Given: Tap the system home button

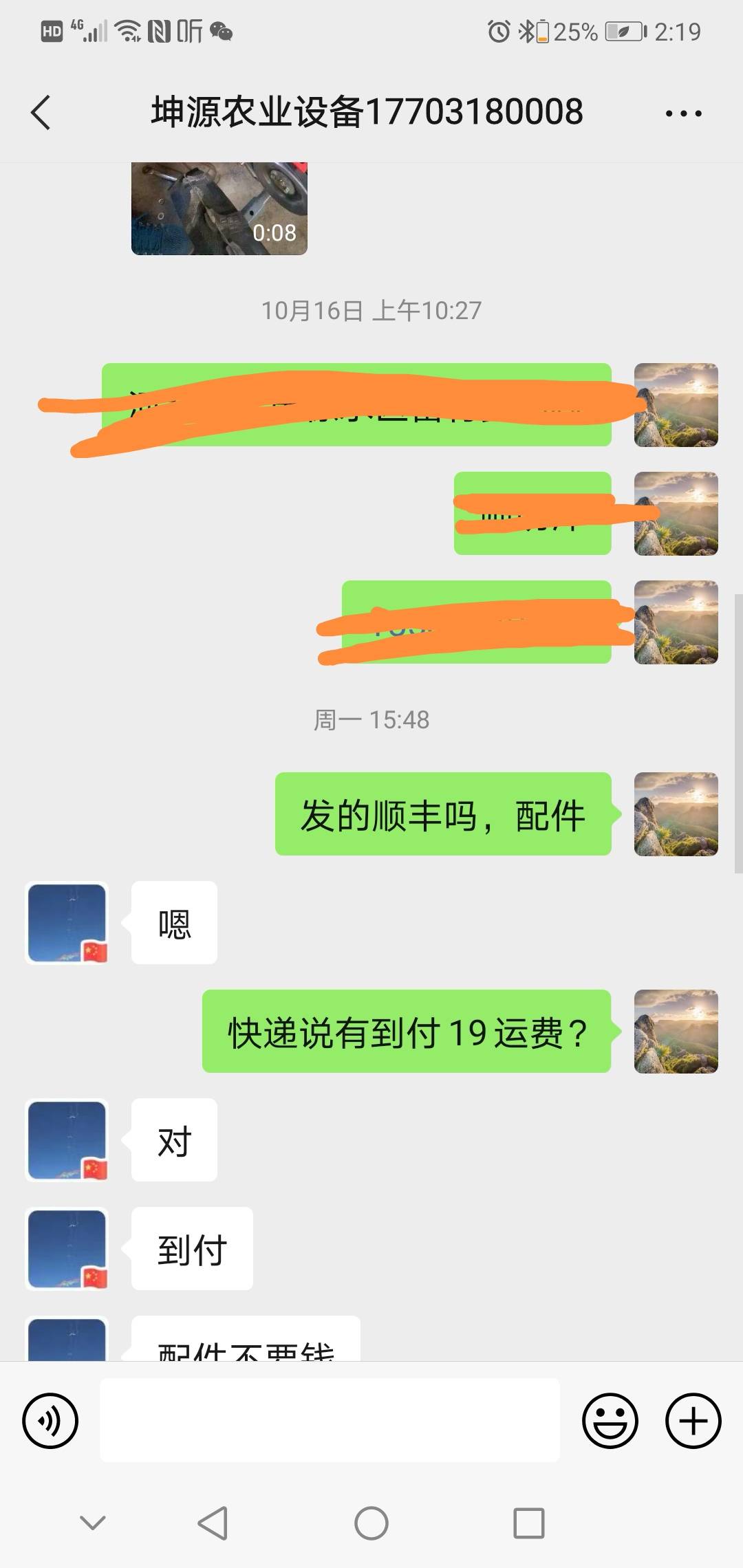Looking at the screenshot, I should tap(371, 1523).
